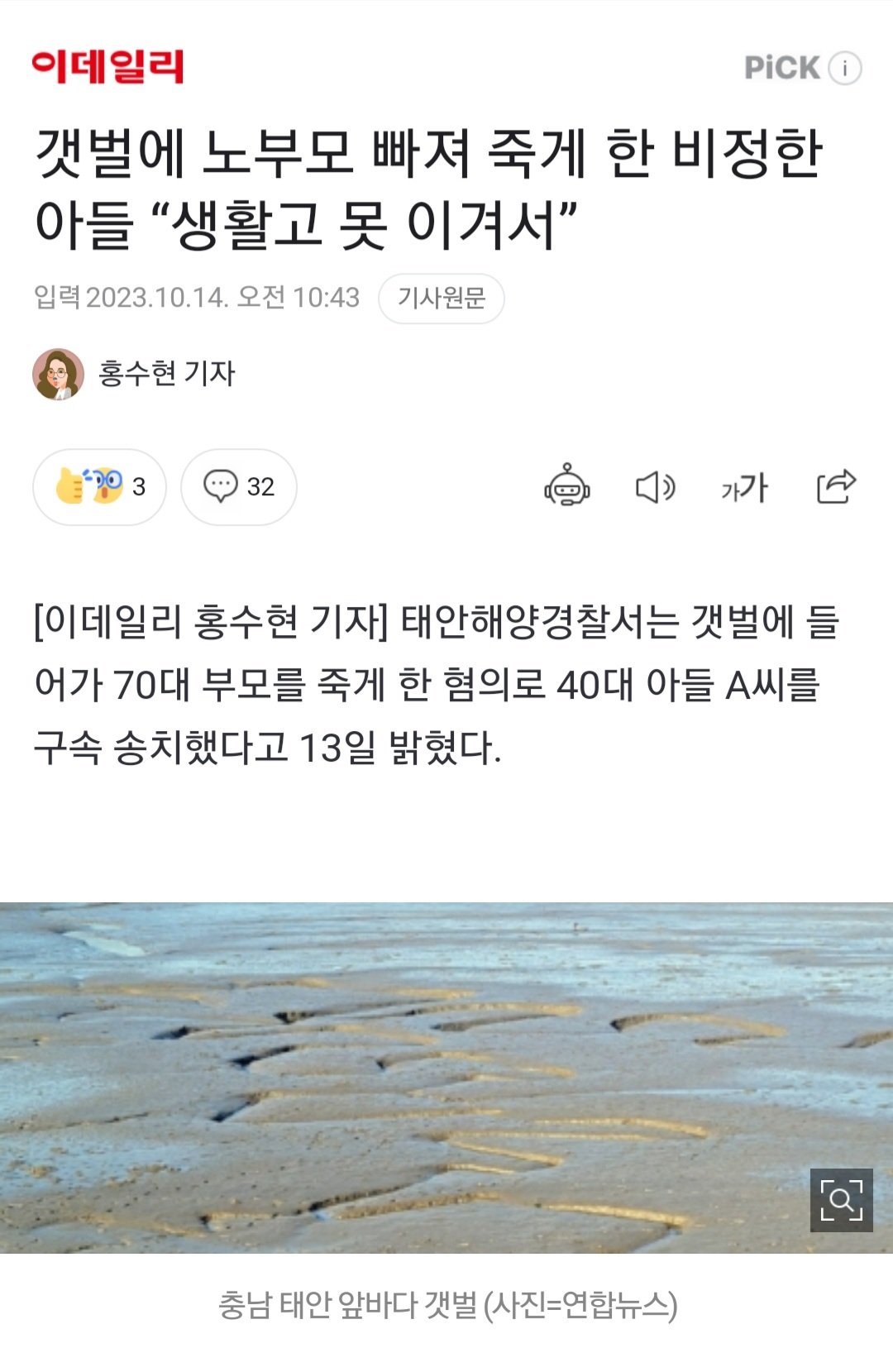React to the article with emoji
The height and width of the screenshot is (1372, 893).
(x=99, y=486)
